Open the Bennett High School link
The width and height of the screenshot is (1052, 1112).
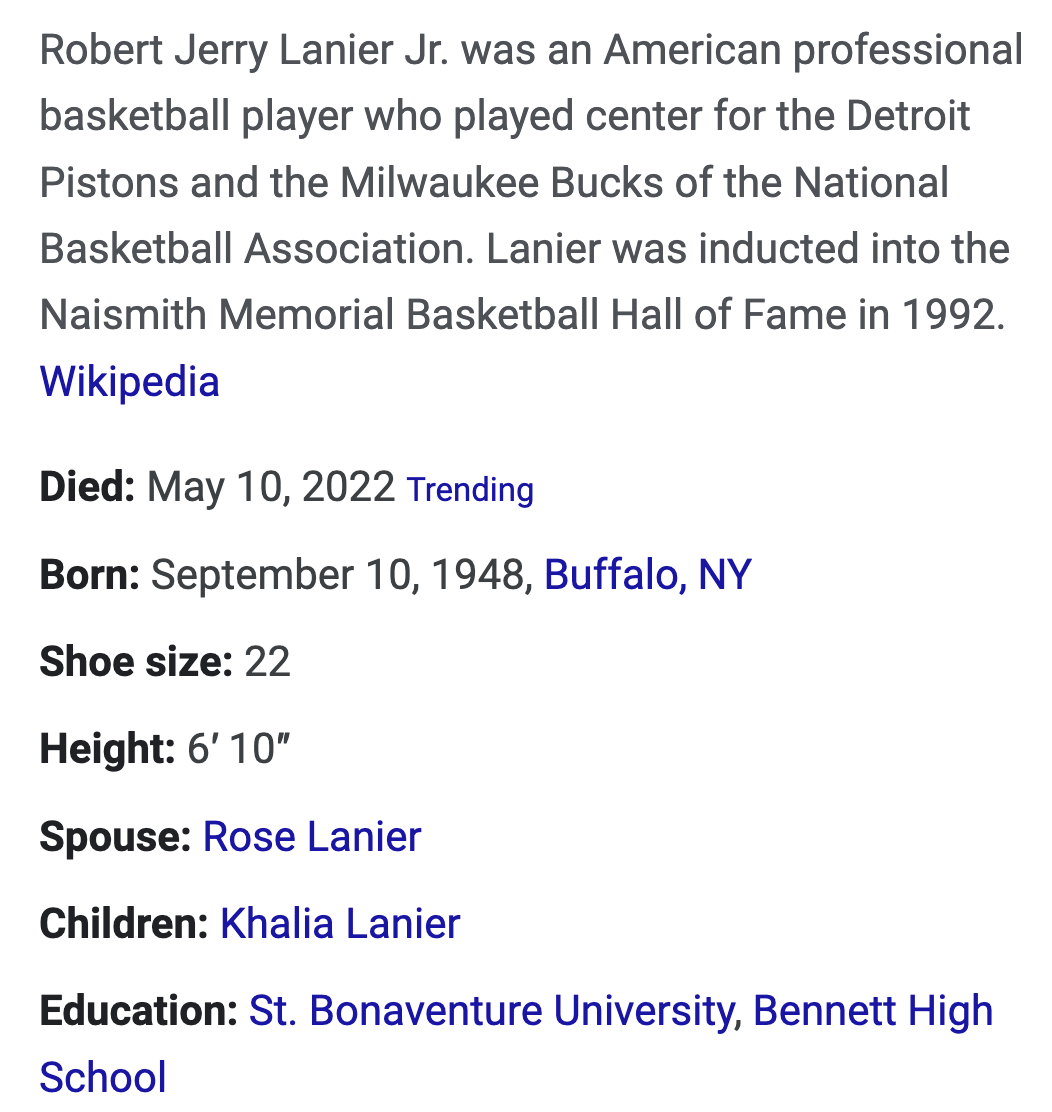click(872, 1011)
